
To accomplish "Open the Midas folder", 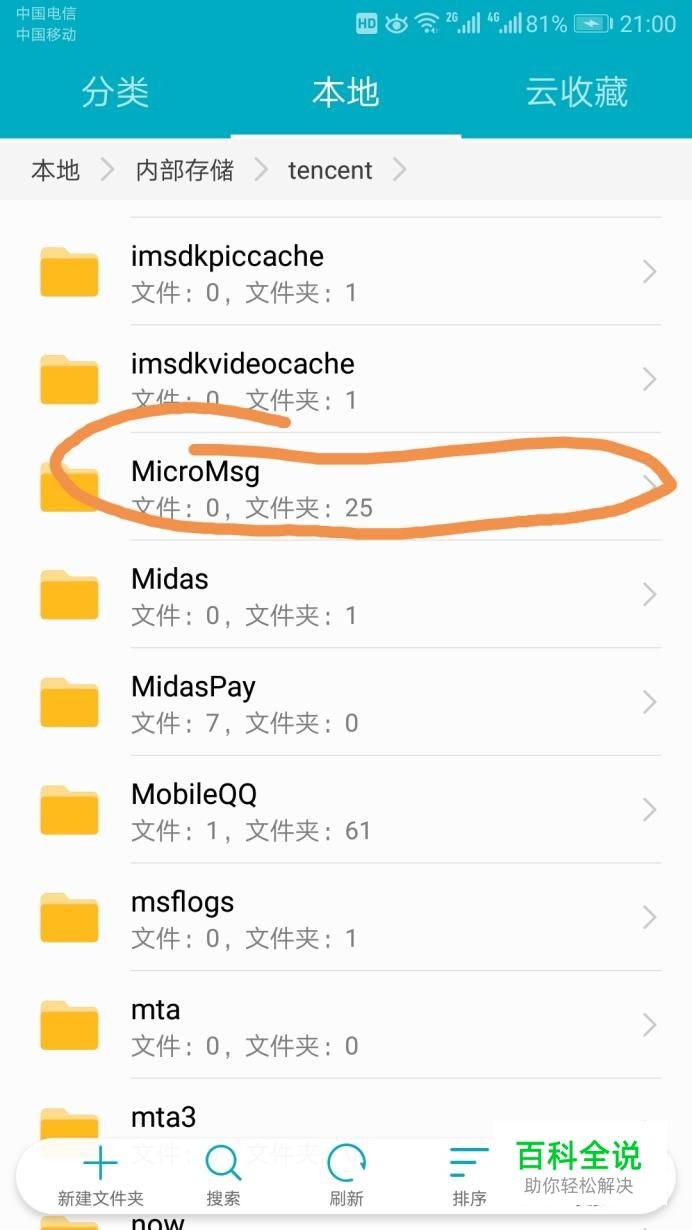I will [x=345, y=595].
